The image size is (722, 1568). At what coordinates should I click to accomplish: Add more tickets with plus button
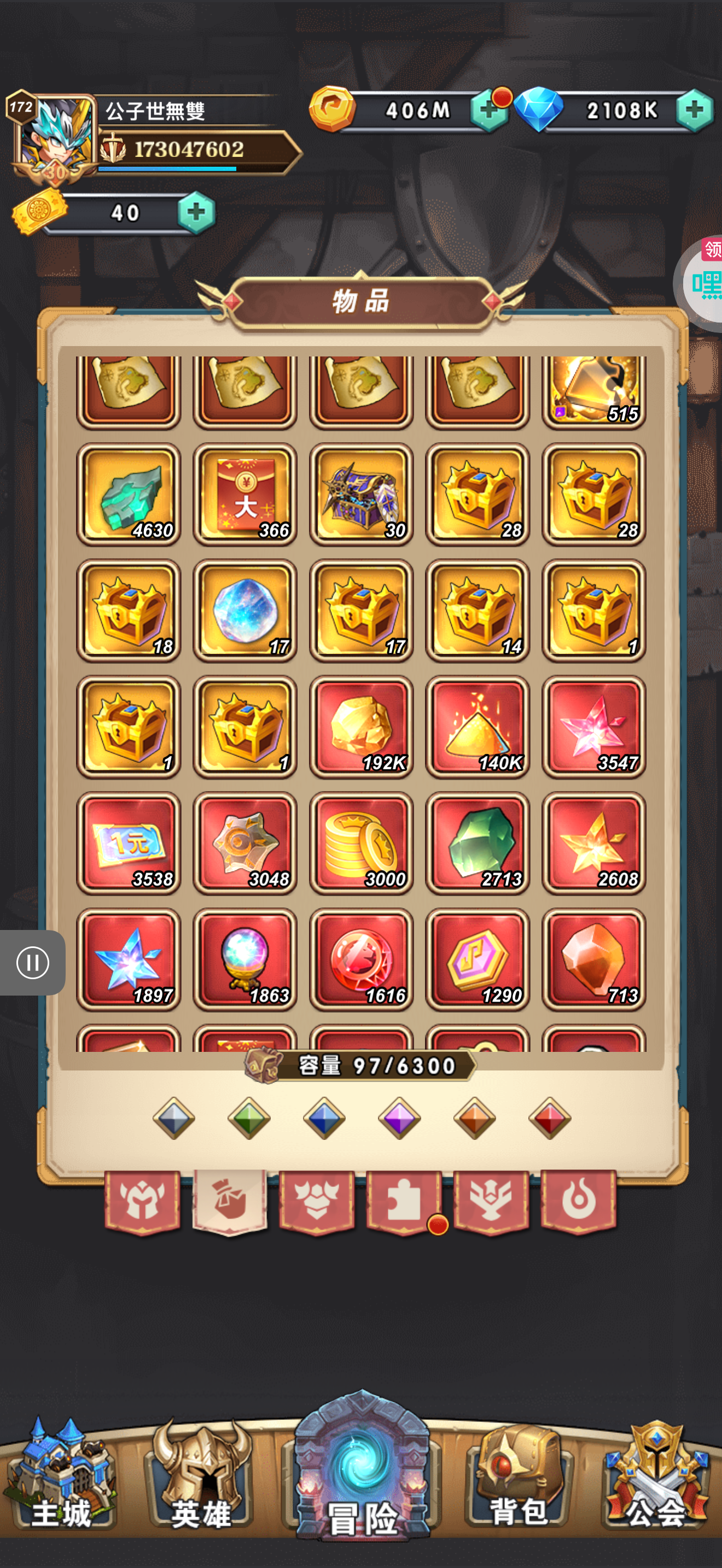point(196,213)
